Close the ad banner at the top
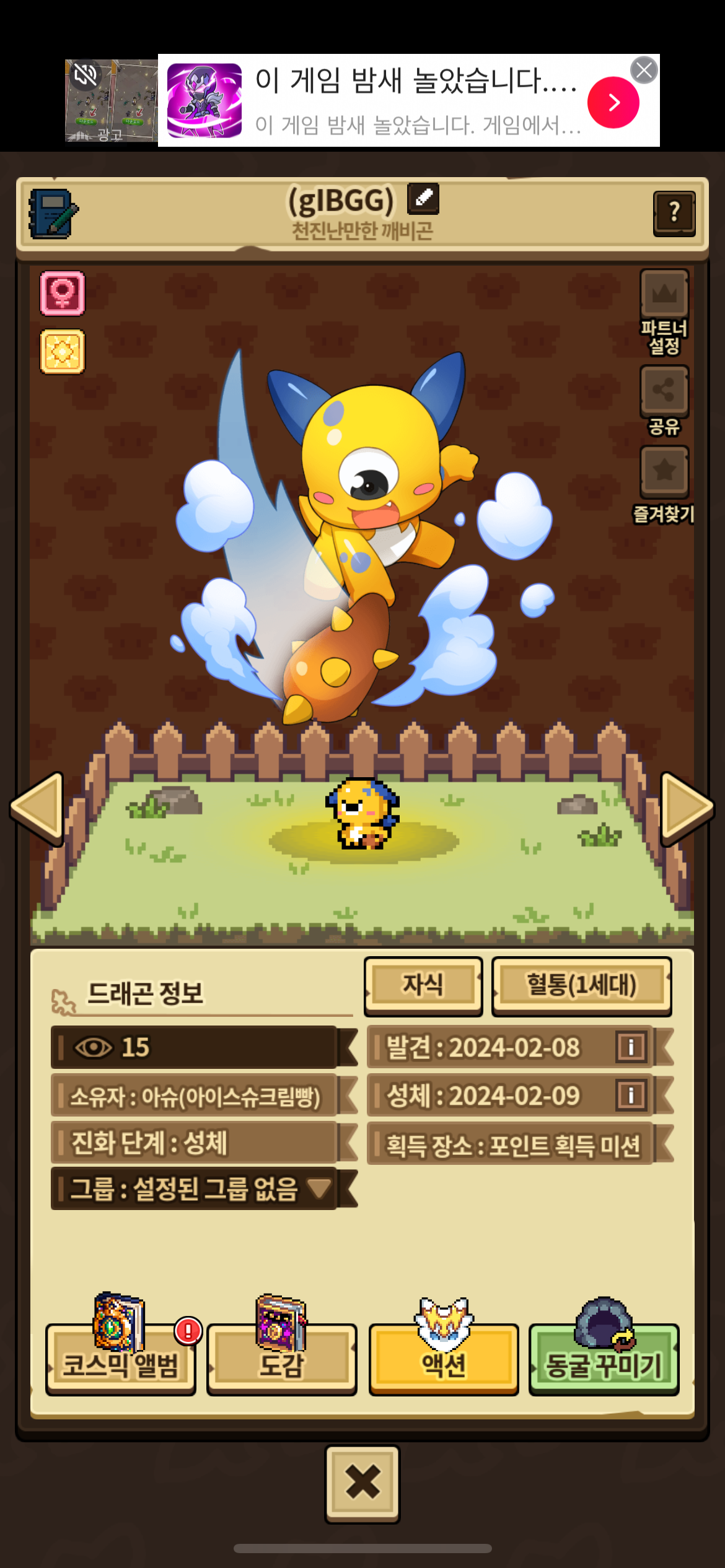This screenshot has width=725, height=1568. (x=644, y=70)
